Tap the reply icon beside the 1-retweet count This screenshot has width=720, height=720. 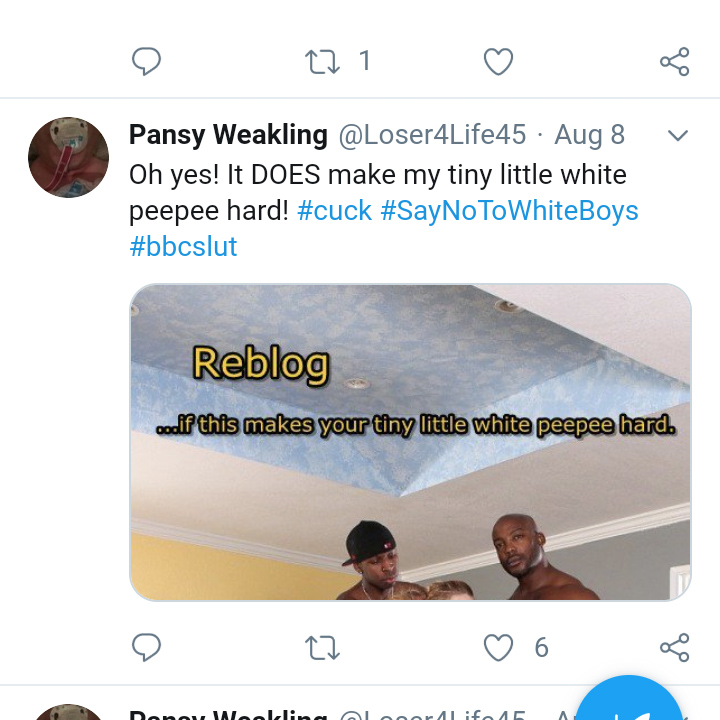click(x=146, y=61)
